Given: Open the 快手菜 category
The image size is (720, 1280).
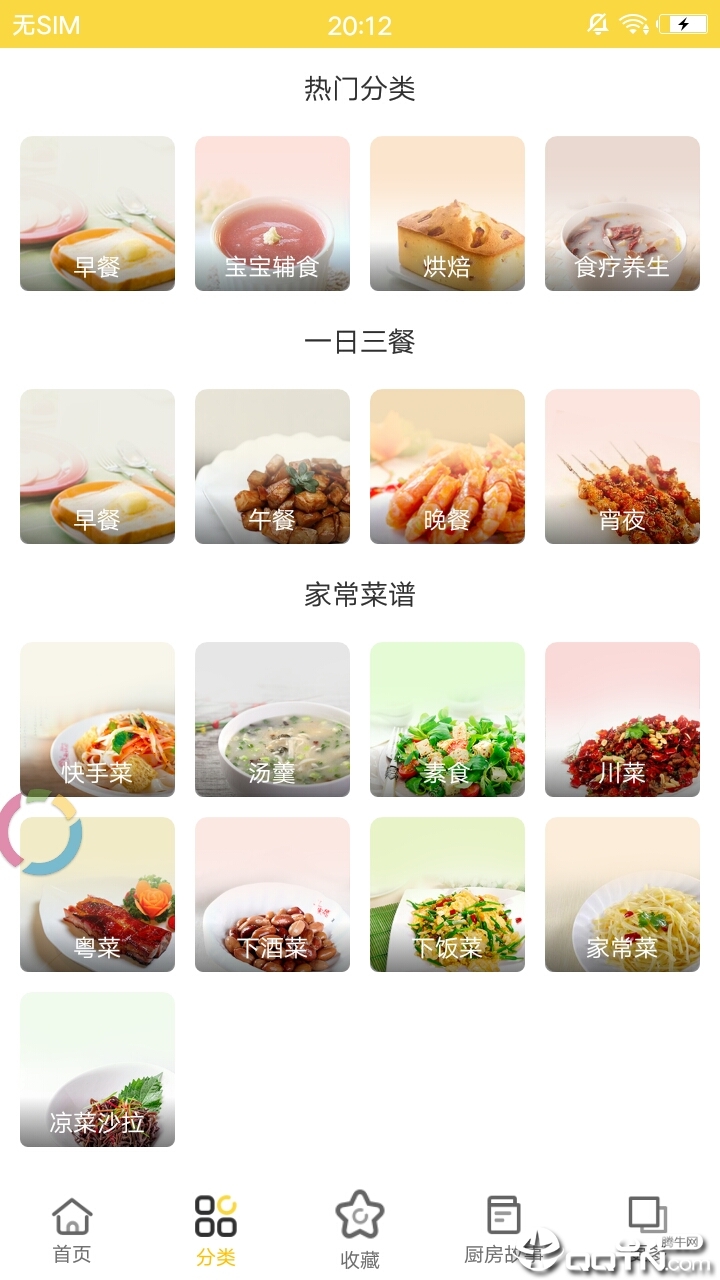Looking at the screenshot, I should pyautogui.click(x=97, y=720).
